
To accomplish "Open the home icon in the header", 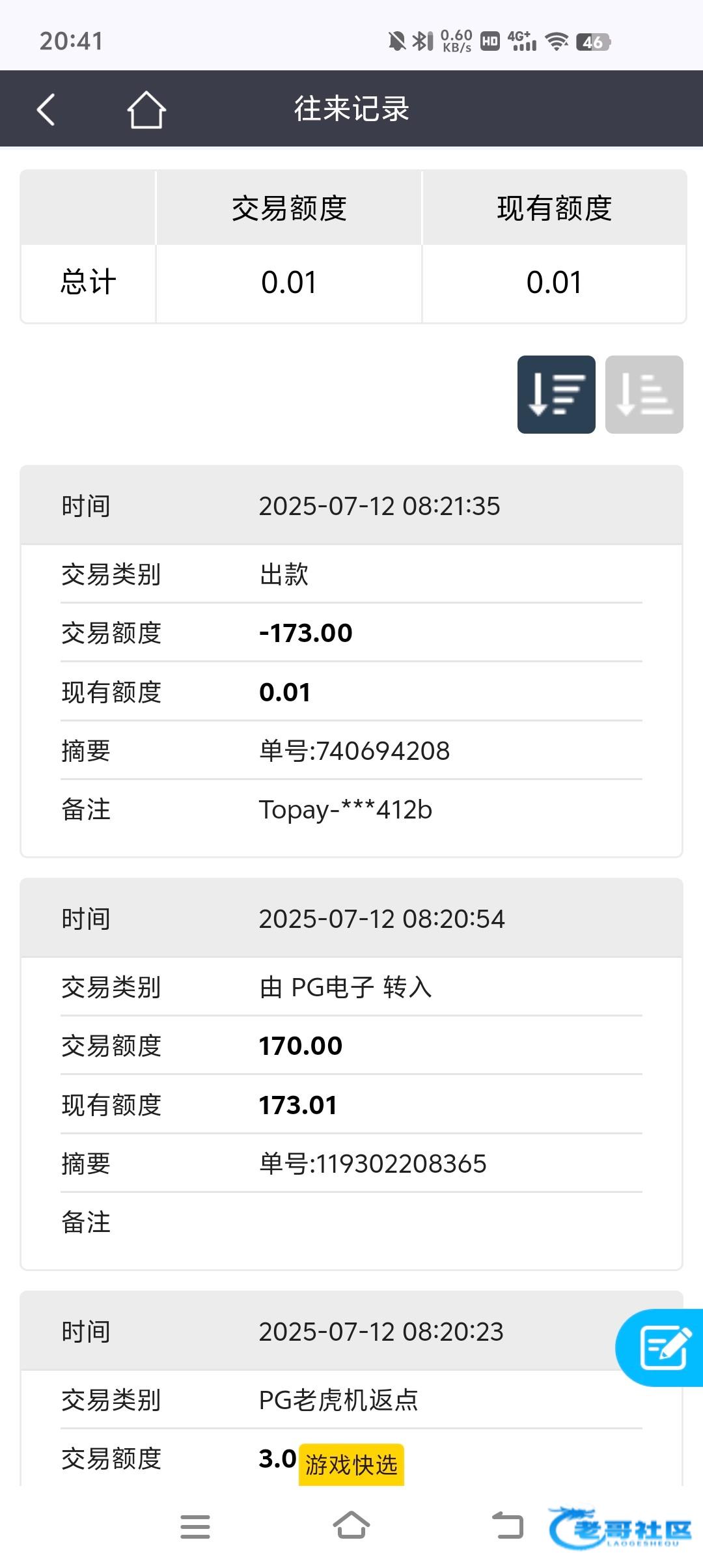I will (146, 109).
